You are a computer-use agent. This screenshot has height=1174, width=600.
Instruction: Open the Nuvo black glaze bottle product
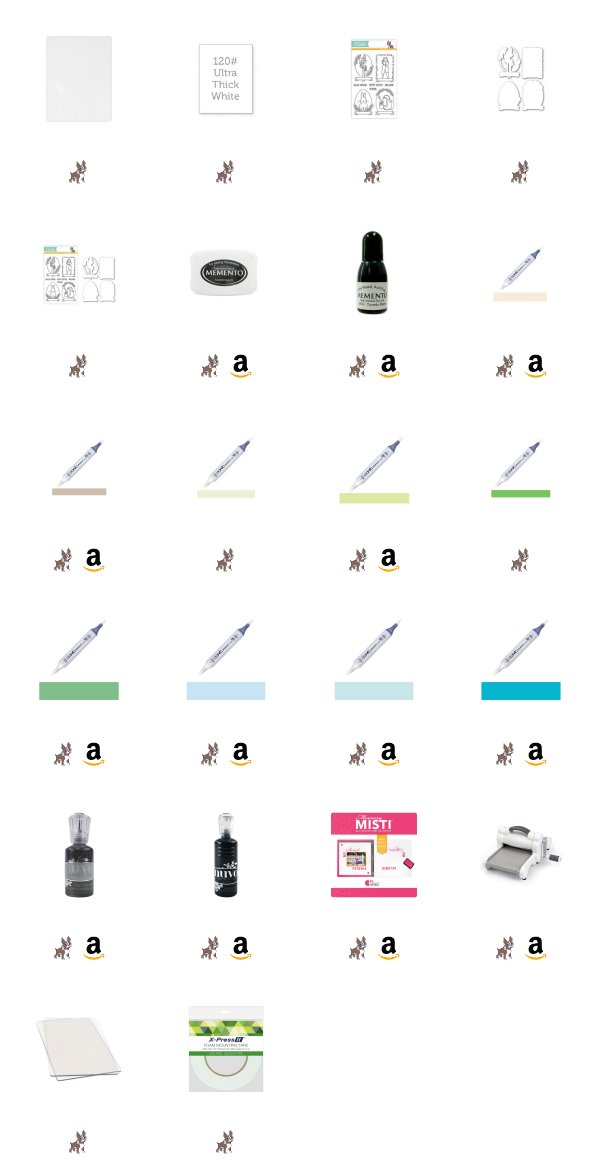click(x=225, y=855)
